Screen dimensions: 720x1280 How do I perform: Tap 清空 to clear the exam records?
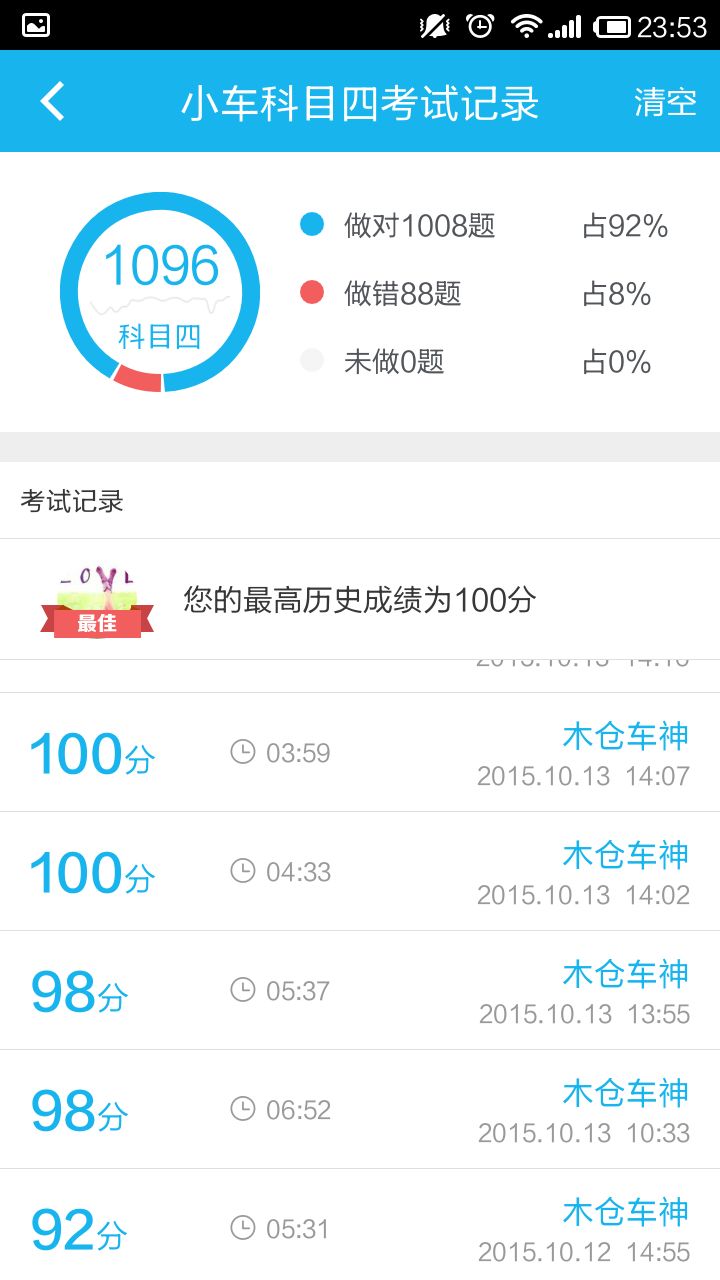pos(665,102)
